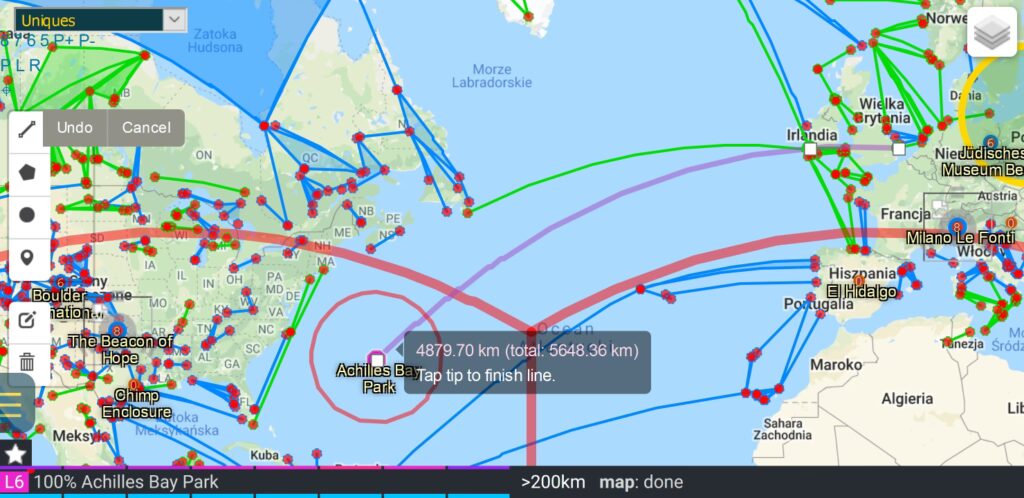This screenshot has width=1024, height=498.
Task: Open Achilles Bay Park status bar details
Action: click(x=126, y=482)
